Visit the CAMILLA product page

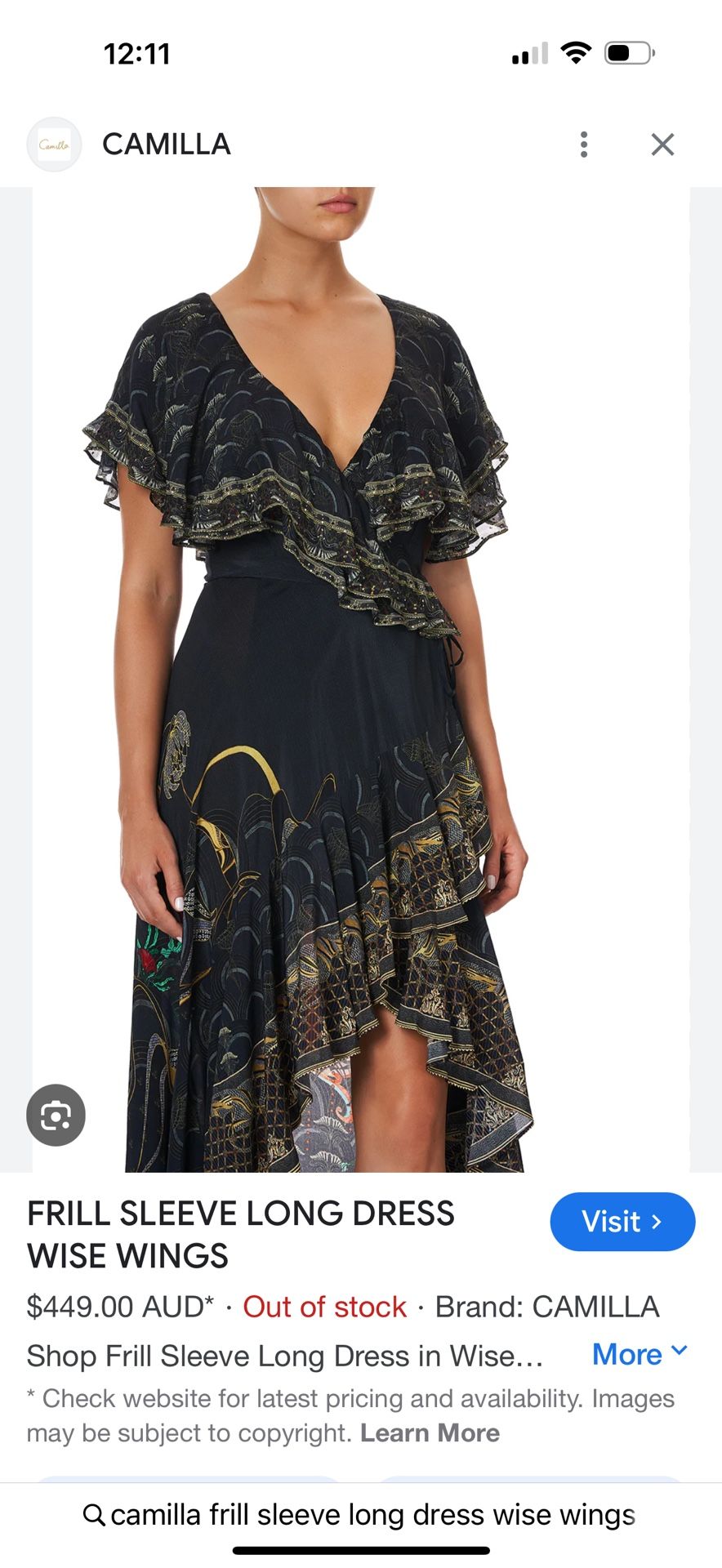(x=622, y=1222)
